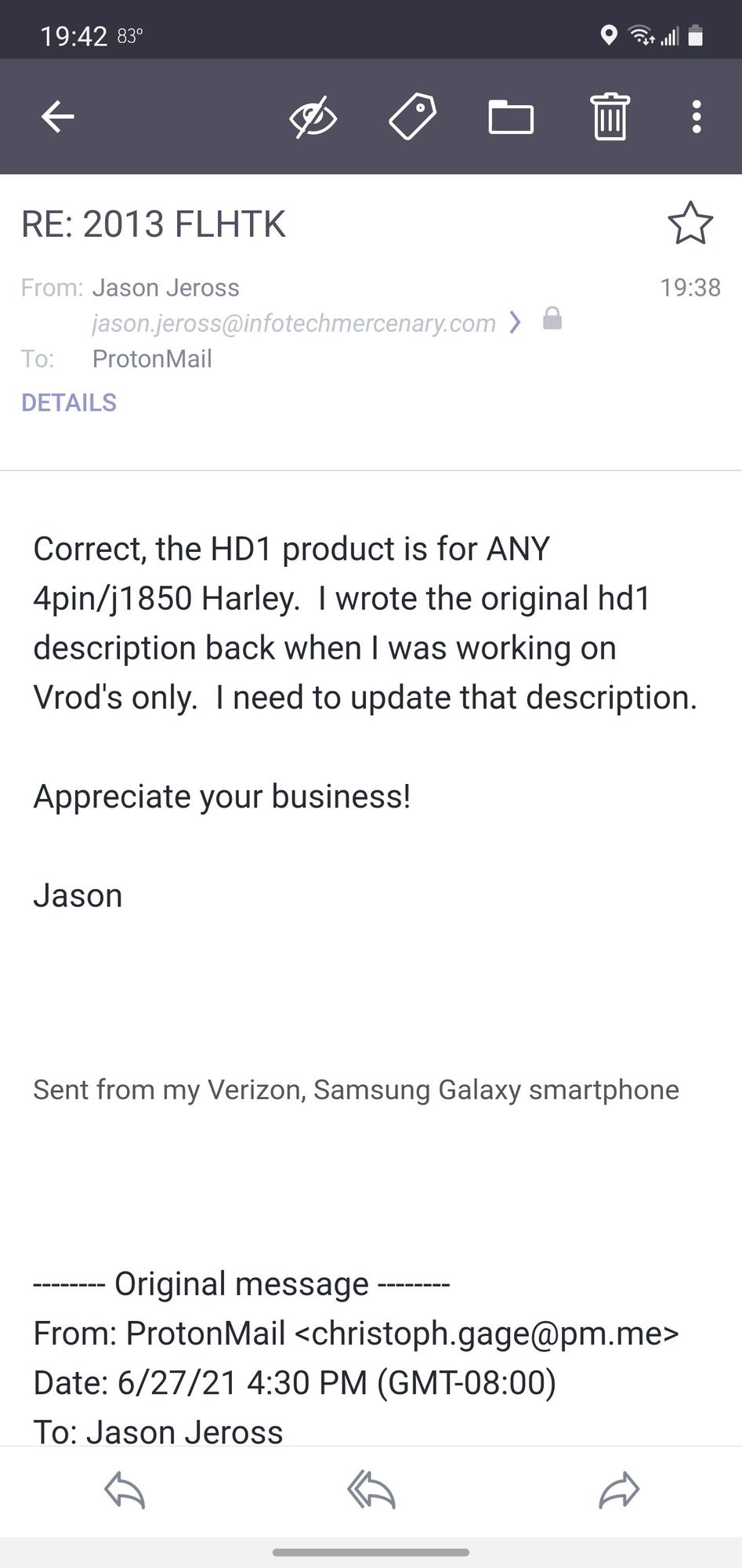The height and width of the screenshot is (1568, 742).
Task: Go back to the inbox
Action: coord(57,117)
